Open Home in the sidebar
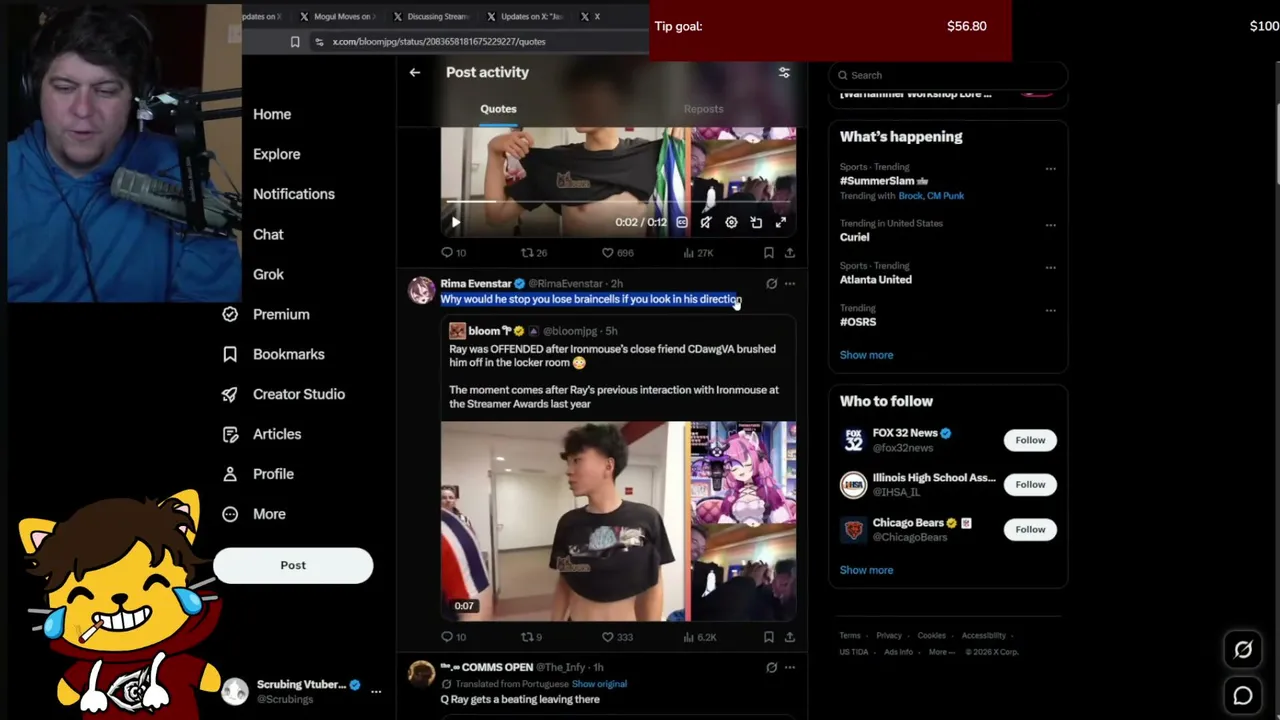 [272, 114]
